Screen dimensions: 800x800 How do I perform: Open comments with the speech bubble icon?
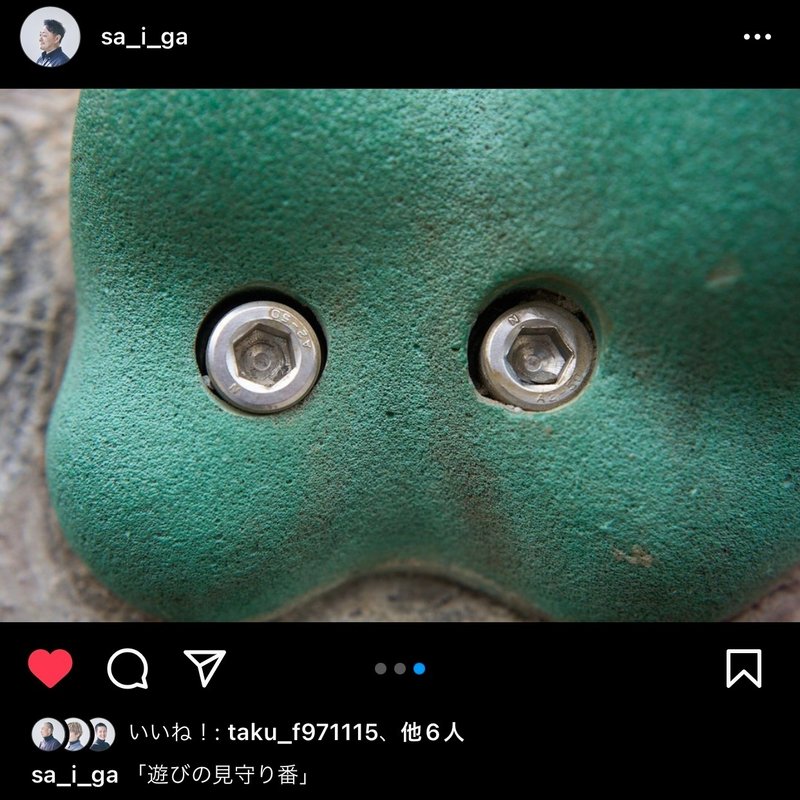coord(128,668)
